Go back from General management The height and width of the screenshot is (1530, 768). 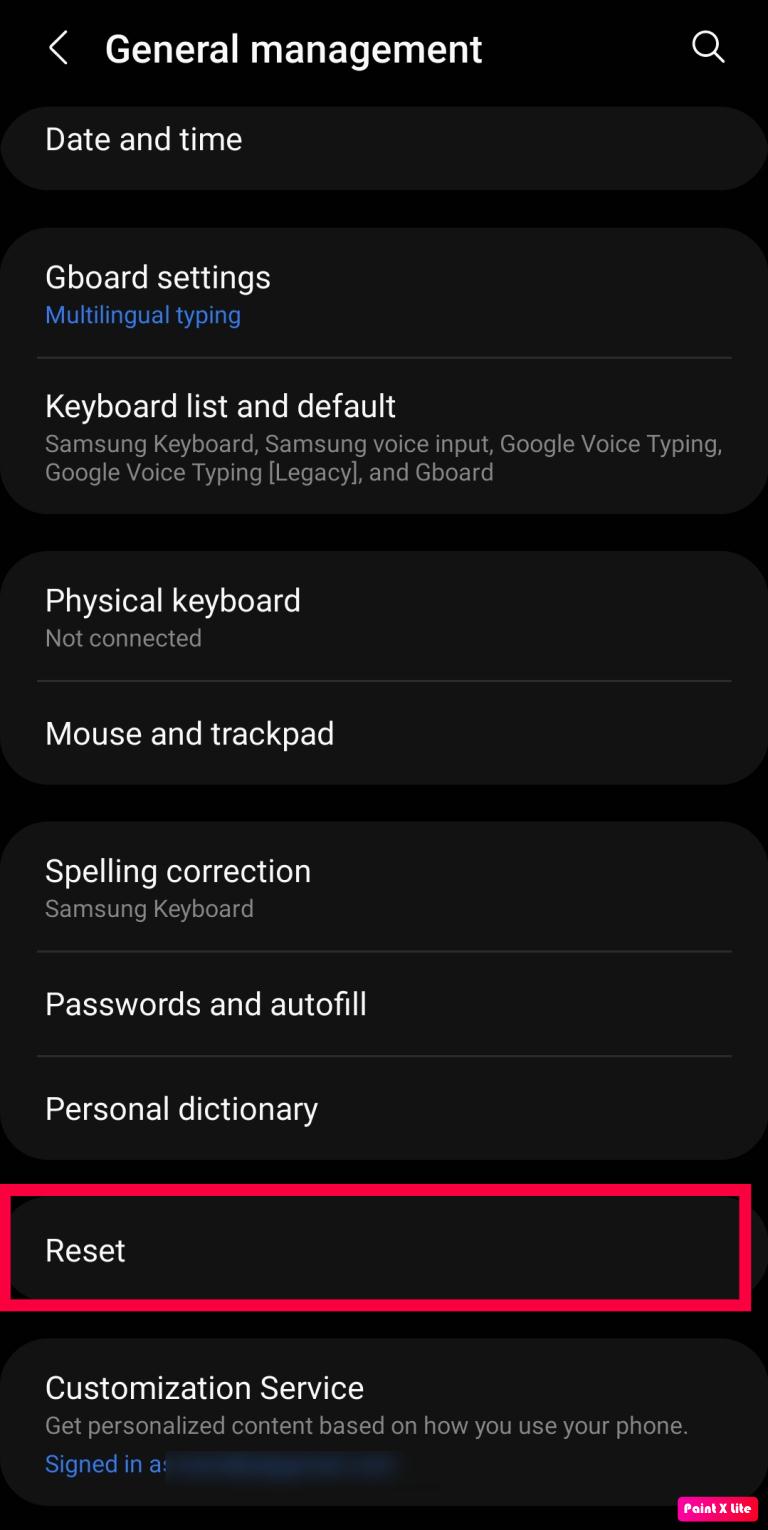59,48
